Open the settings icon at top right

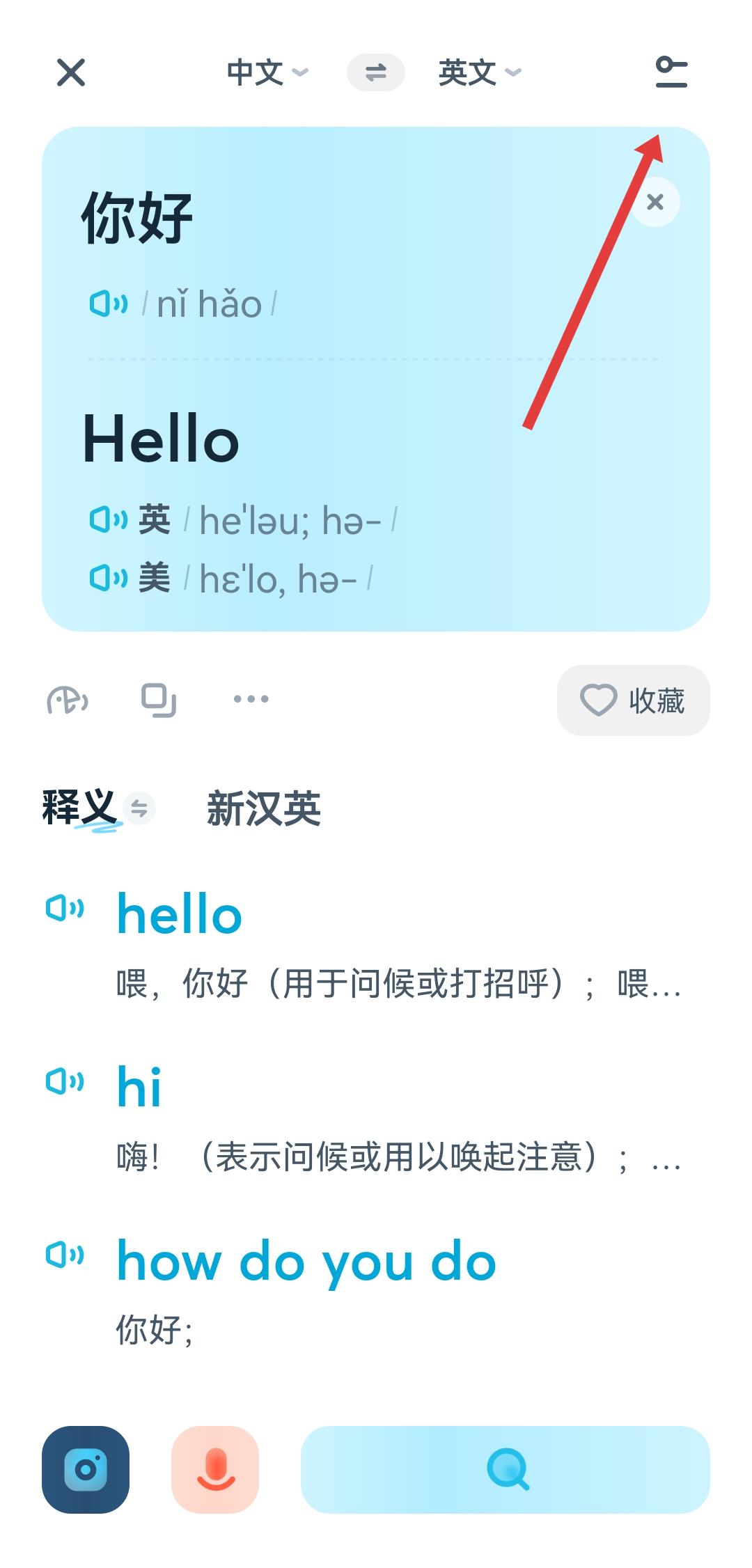671,72
